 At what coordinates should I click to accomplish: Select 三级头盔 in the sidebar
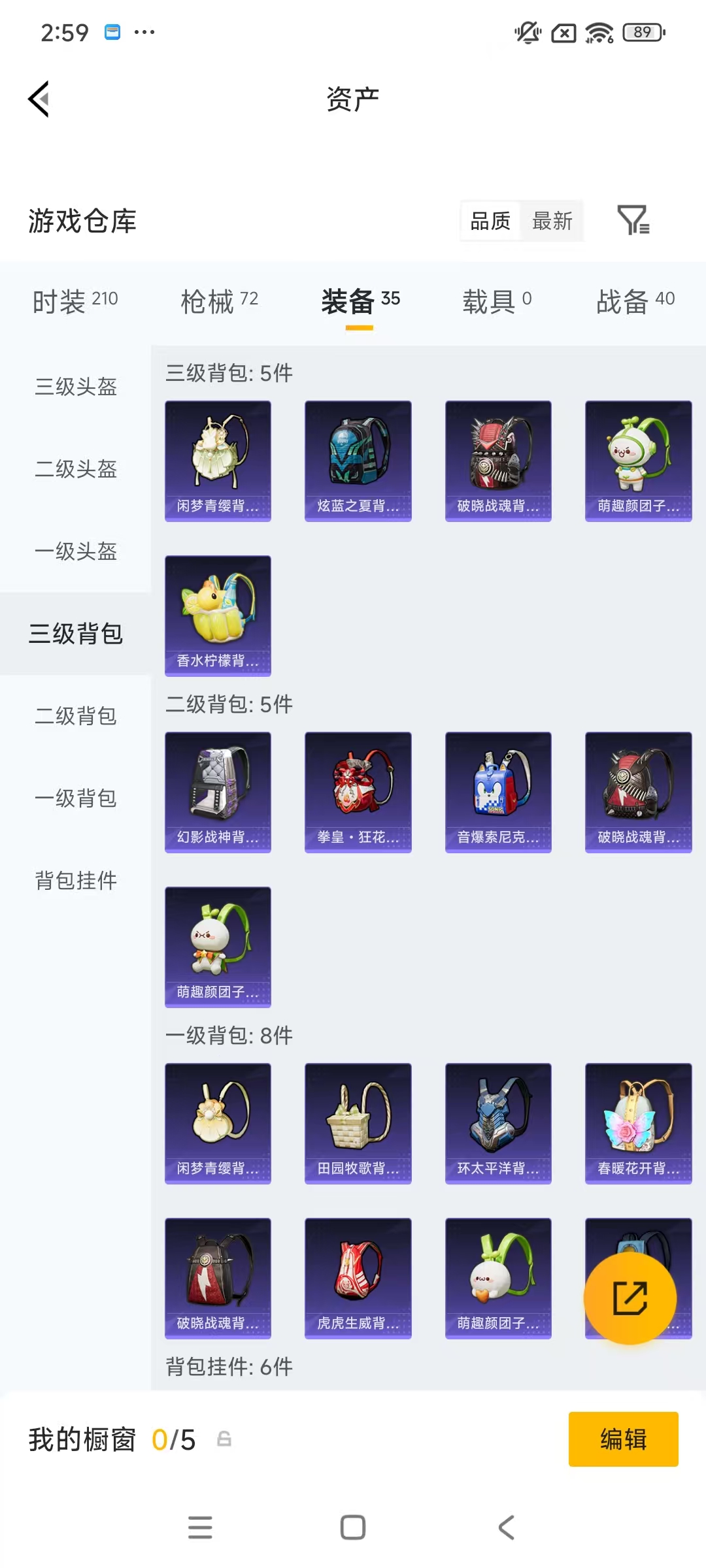tap(75, 387)
